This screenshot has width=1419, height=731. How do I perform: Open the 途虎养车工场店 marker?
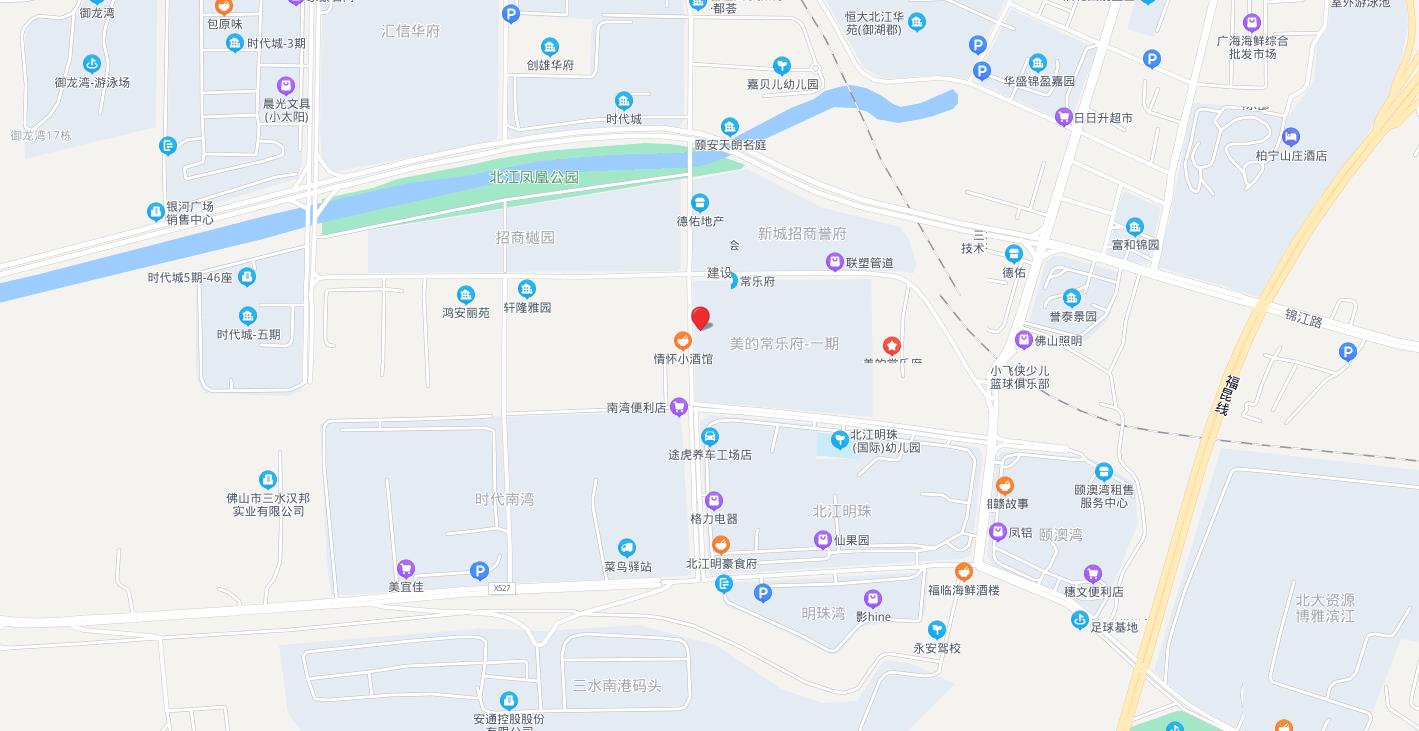pyautogui.click(x=709, y=437)
